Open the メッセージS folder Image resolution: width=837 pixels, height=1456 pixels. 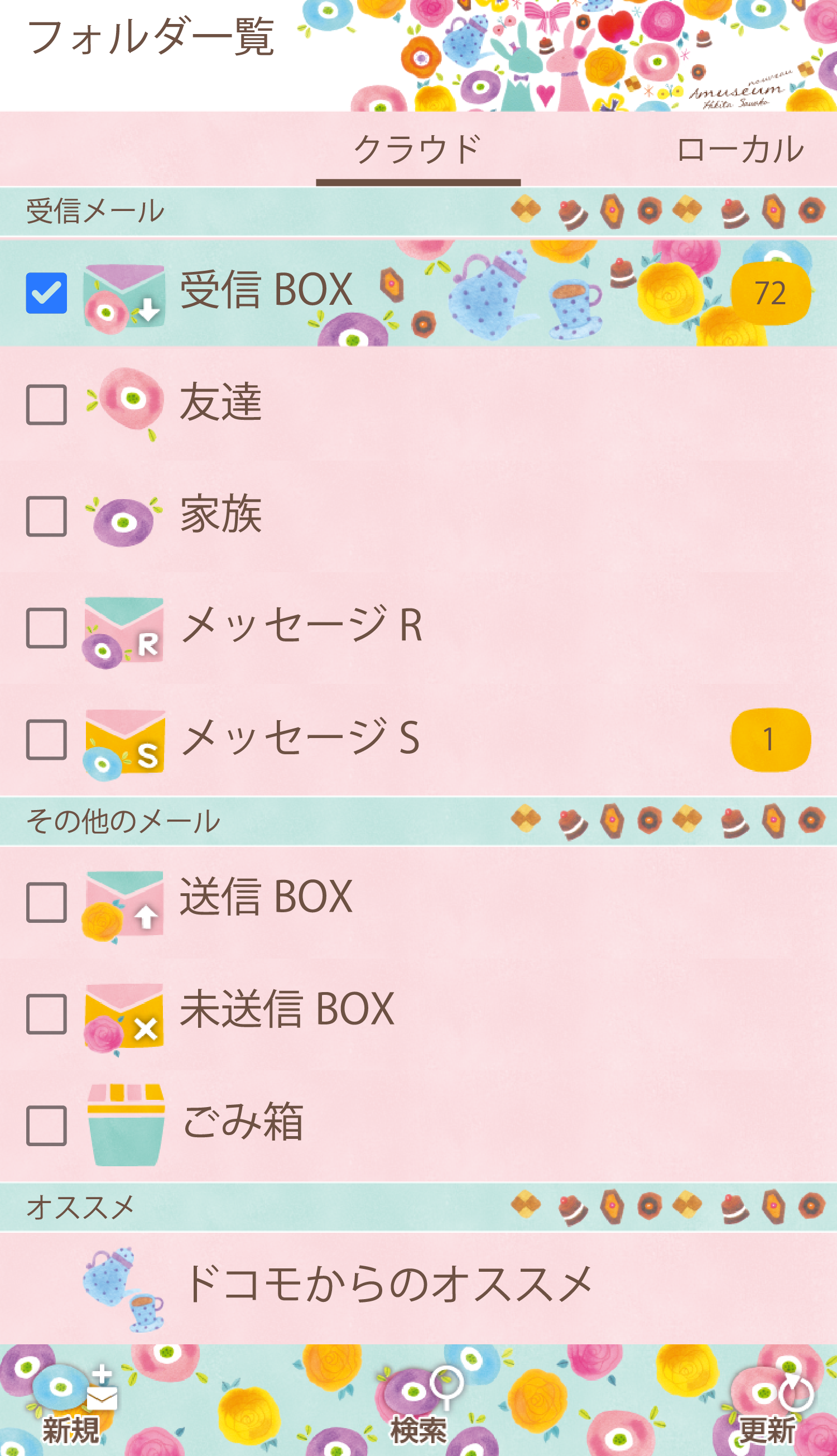[301, 738]
